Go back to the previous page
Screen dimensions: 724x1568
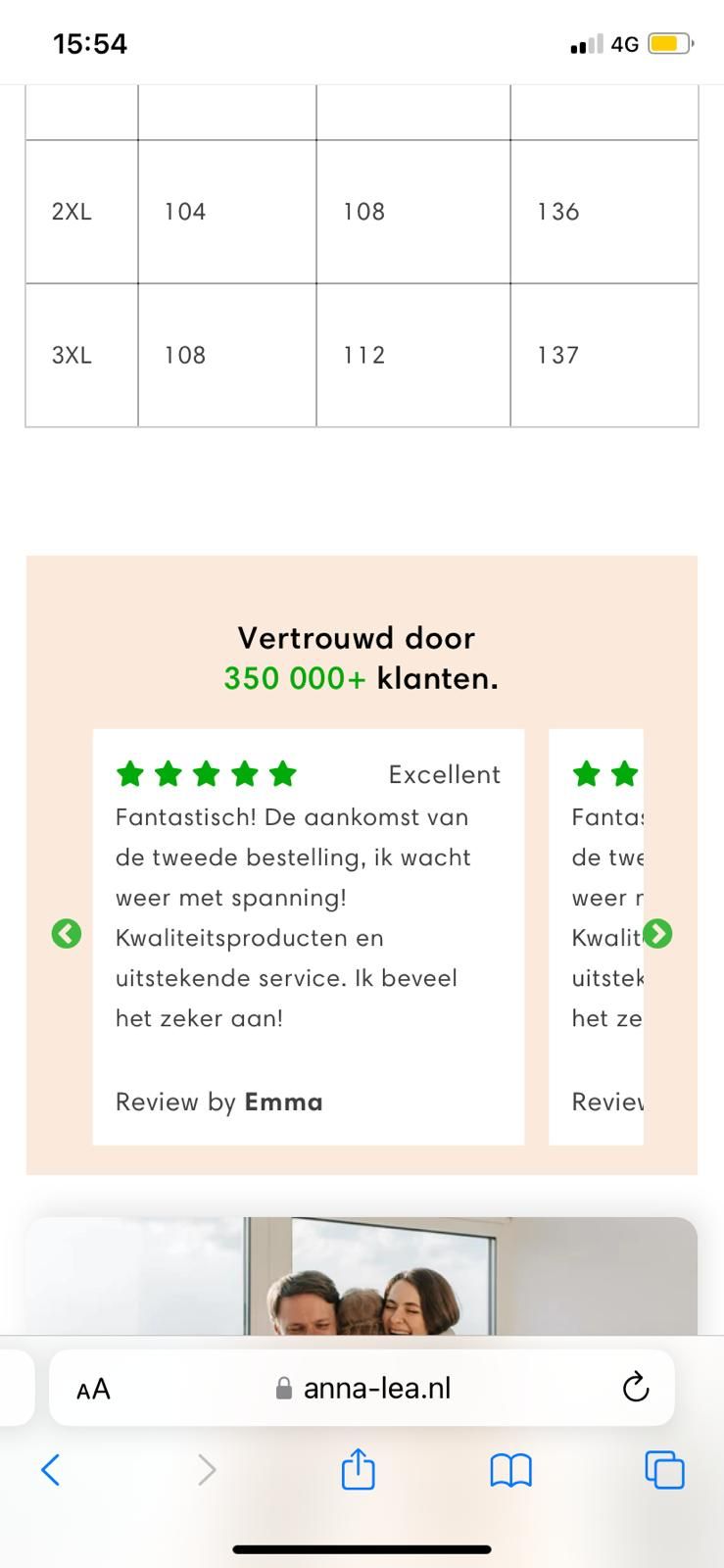coord(51,1470)
